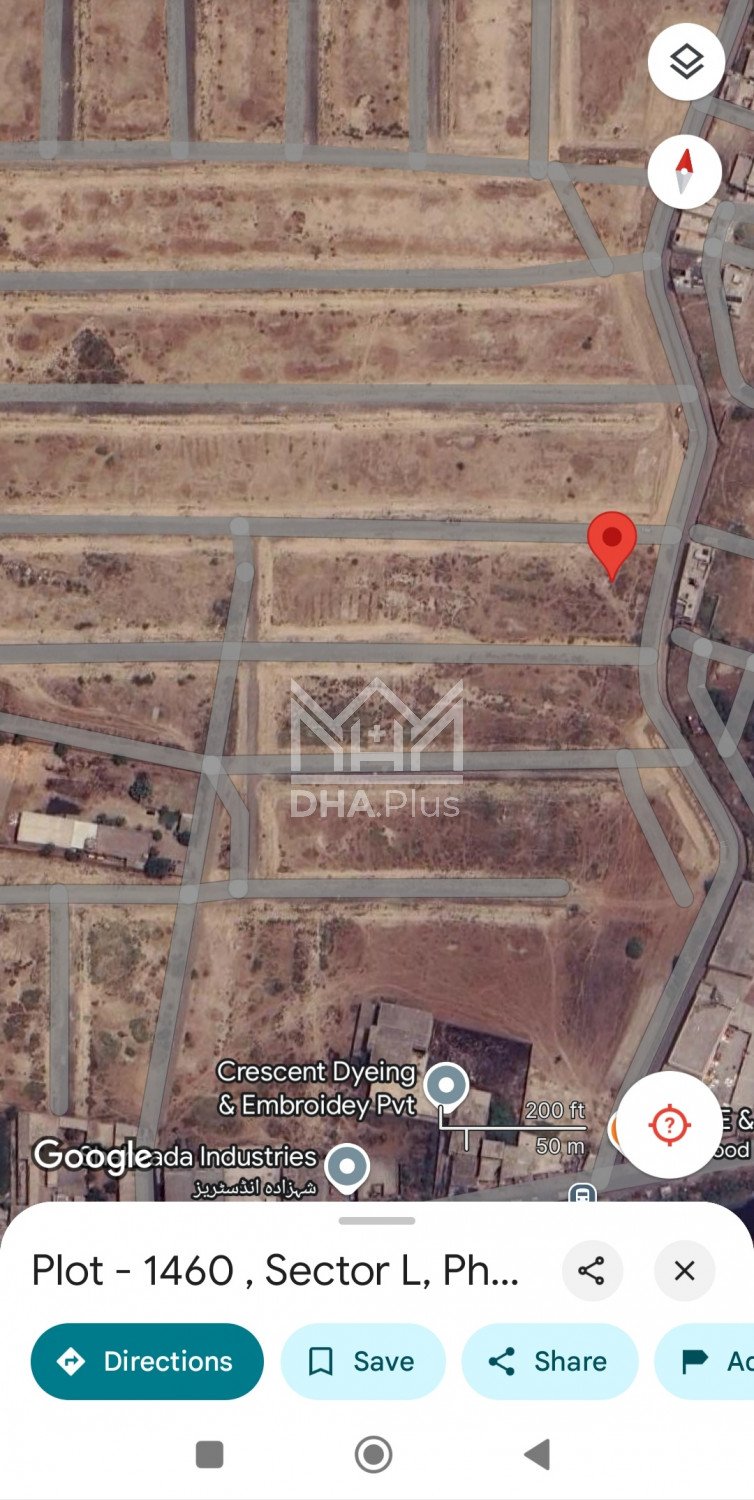Show recent apps with the square button
The width and height of the screenshot is (754, 1500).
(209, 1454)
